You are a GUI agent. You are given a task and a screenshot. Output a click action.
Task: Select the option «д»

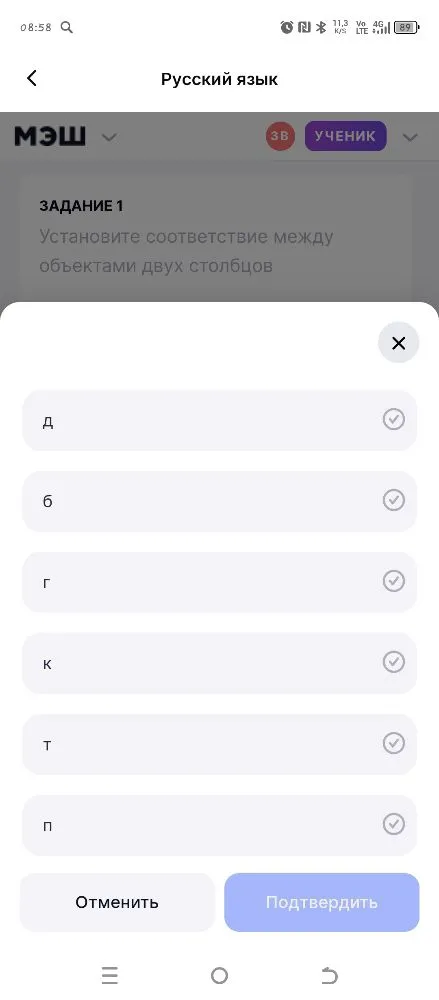tap(220, 420)
